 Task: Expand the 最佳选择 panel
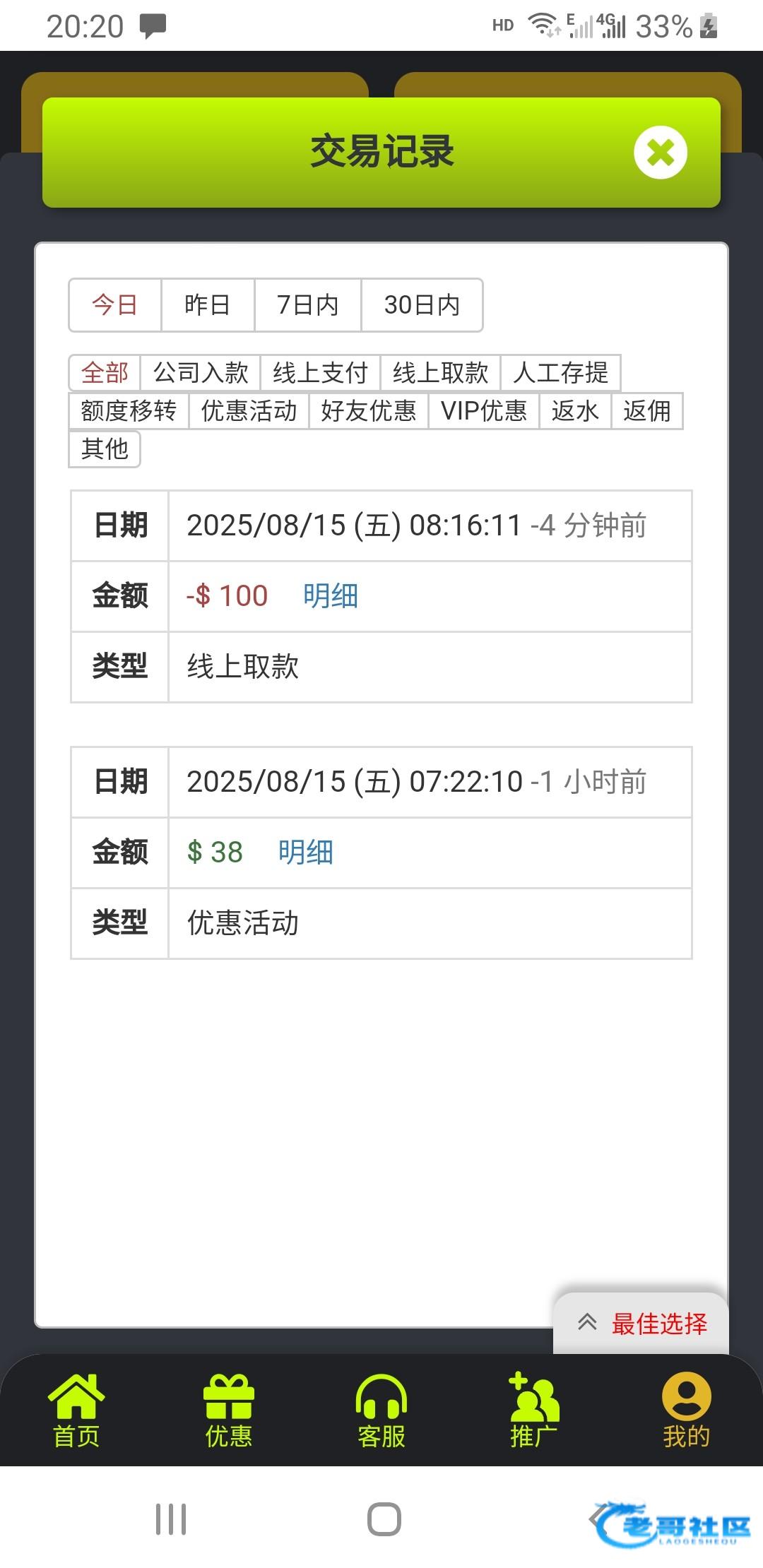click(641, 1324)
